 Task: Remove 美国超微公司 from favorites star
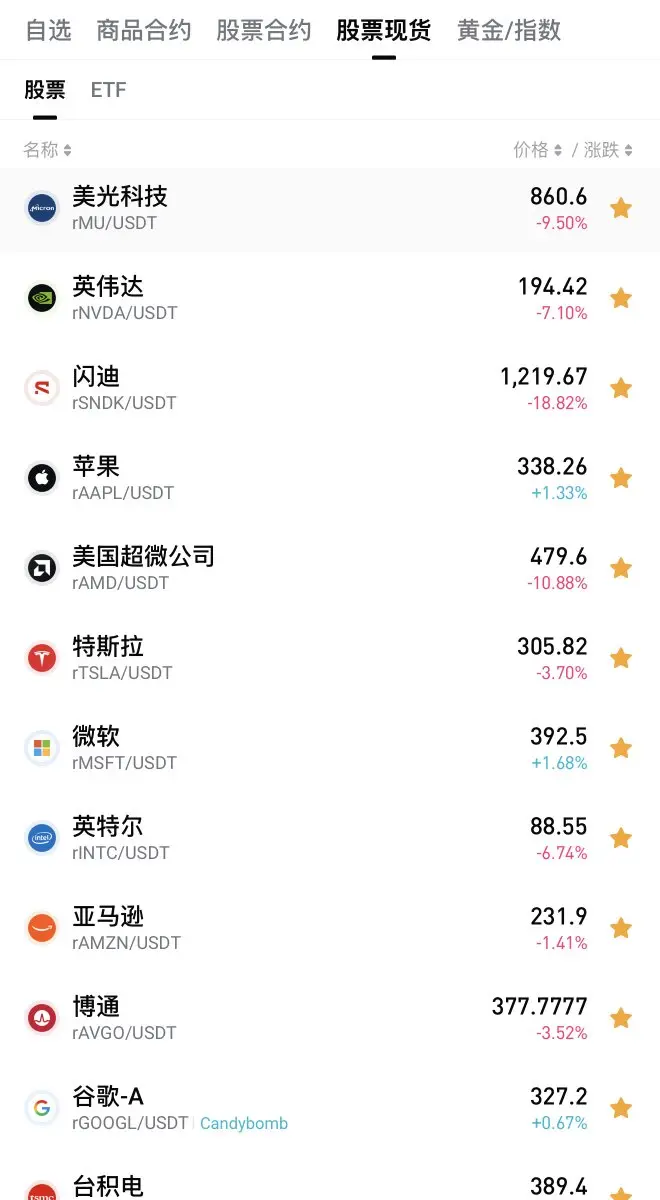point(621,568)
